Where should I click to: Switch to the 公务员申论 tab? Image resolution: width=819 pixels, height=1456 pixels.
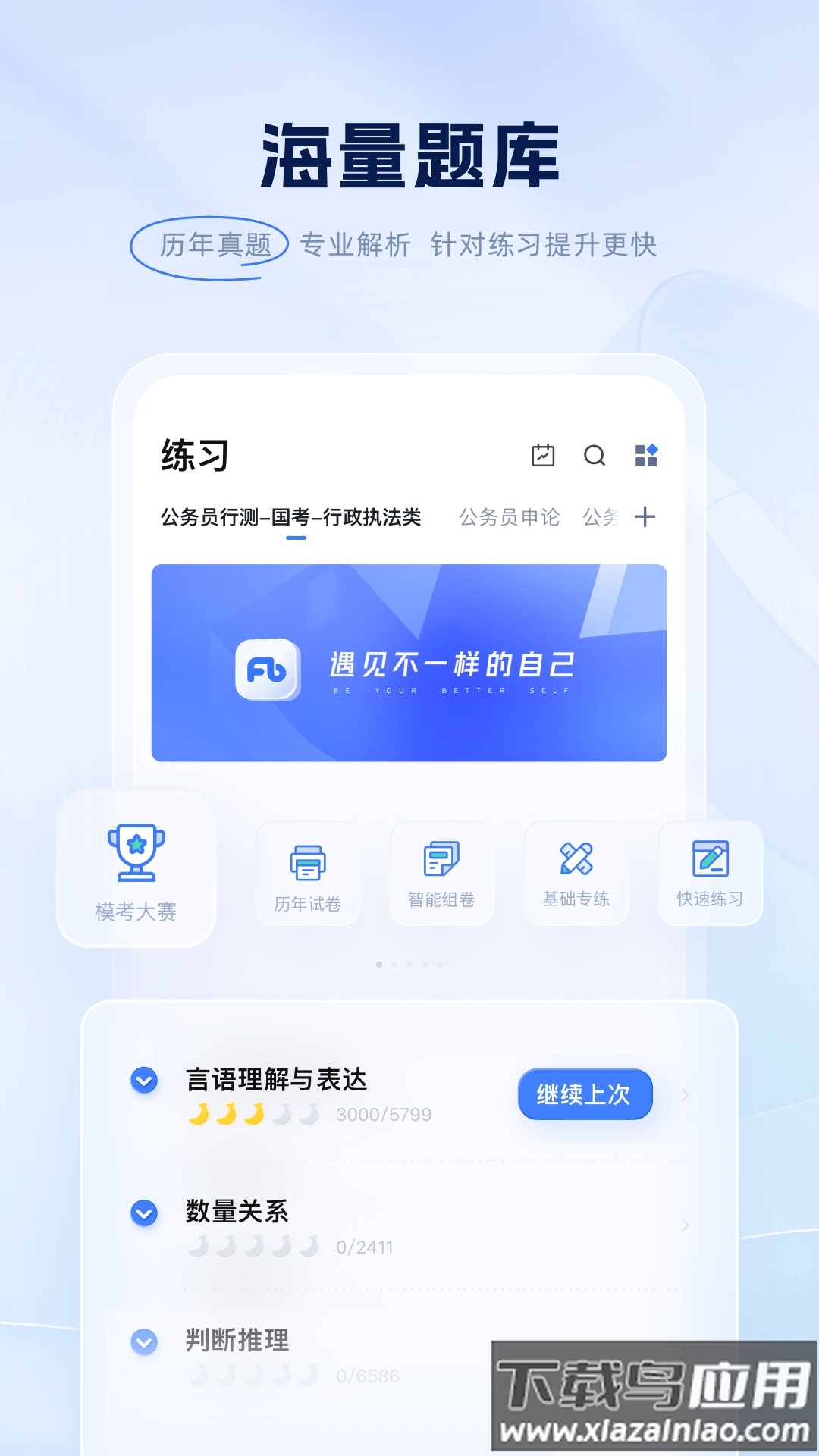click(510, 516)
